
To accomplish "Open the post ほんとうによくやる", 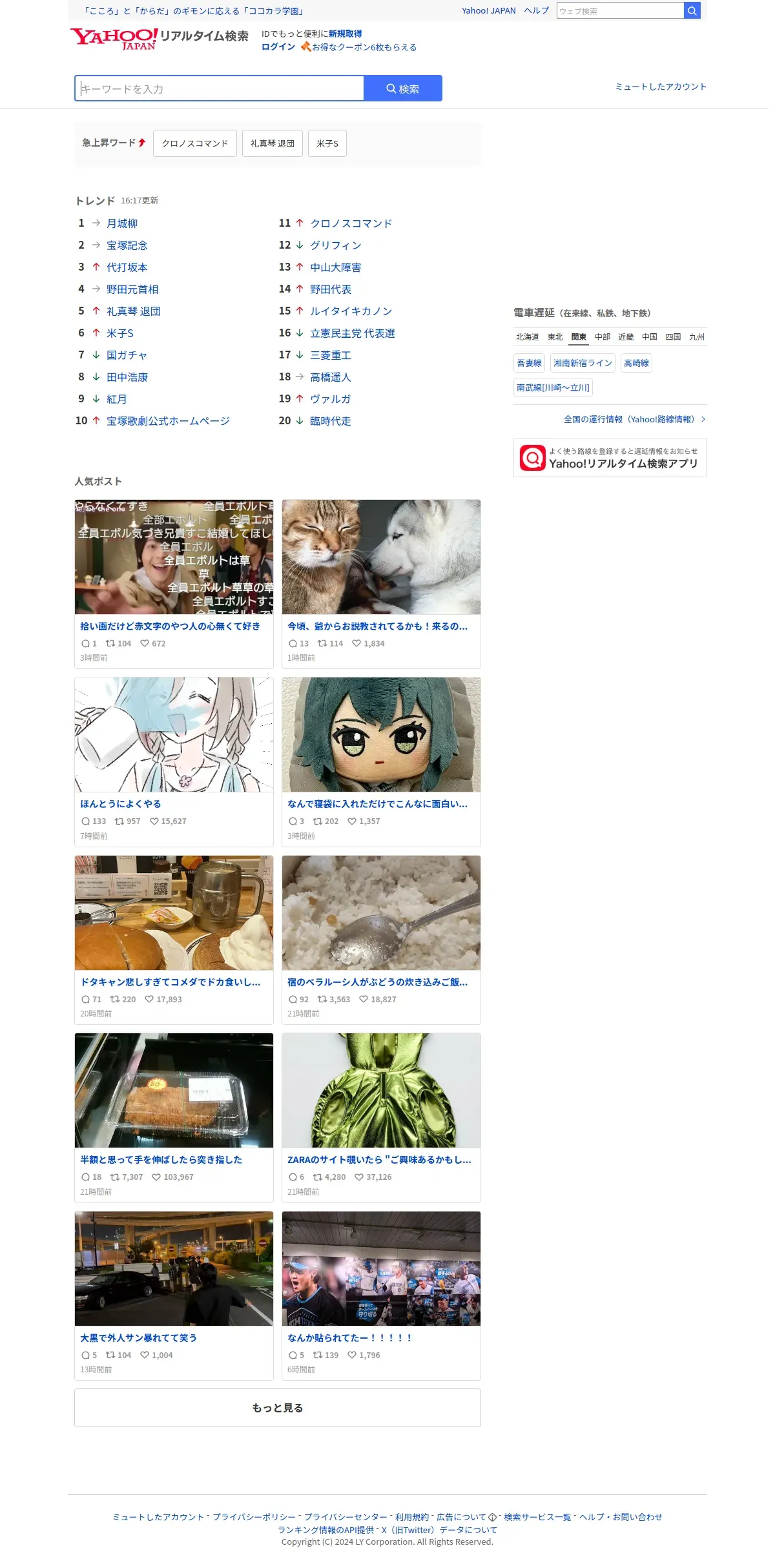I will click(121, 804).
